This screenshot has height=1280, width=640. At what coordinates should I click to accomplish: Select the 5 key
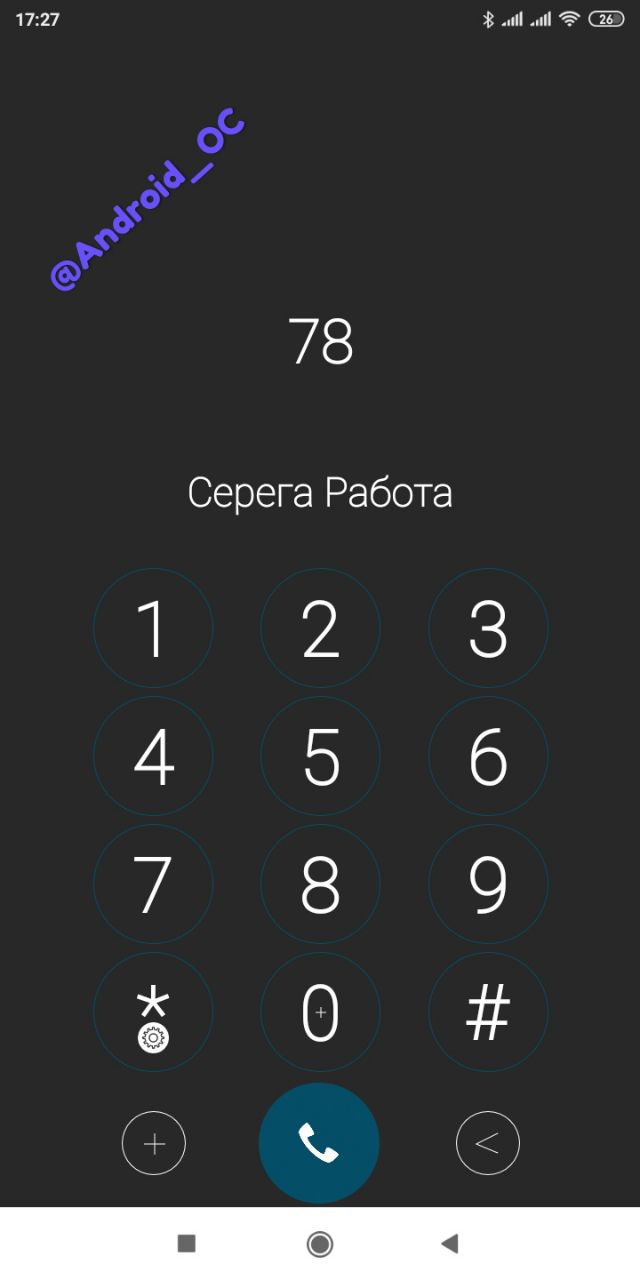pyautogui.click(x=320, y=757)
